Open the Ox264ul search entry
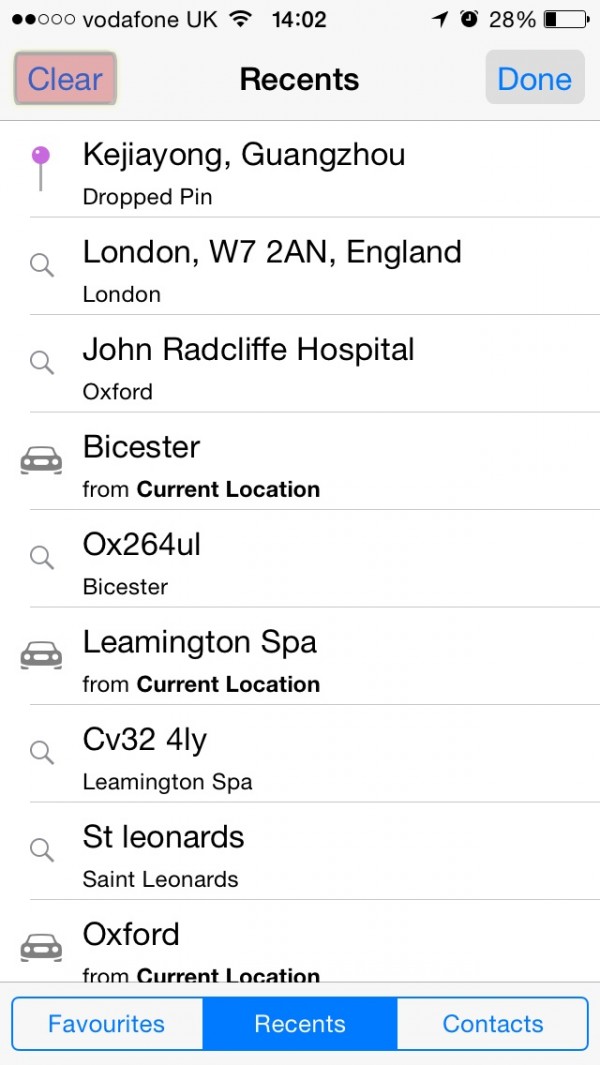 300,561
